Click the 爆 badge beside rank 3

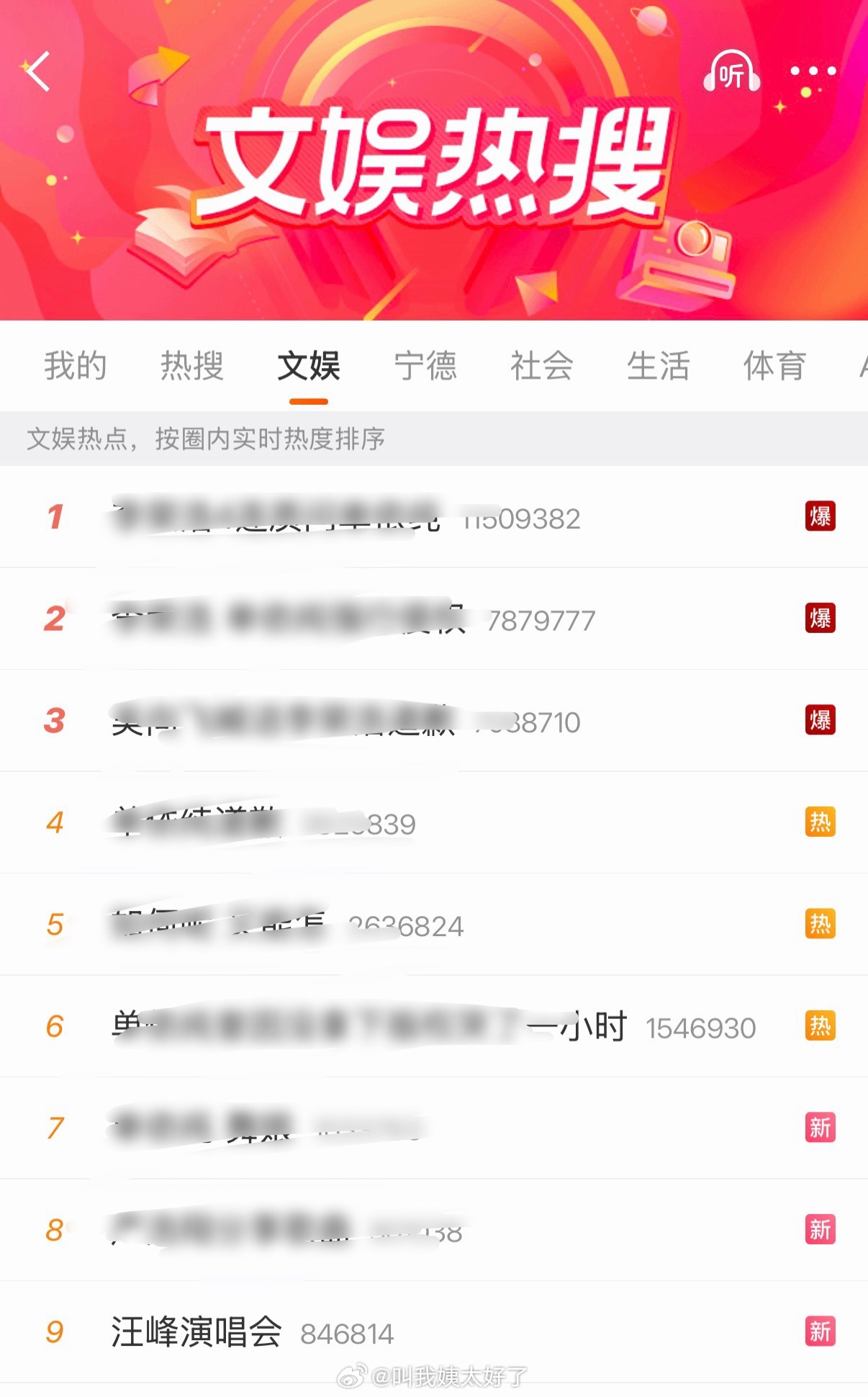tap(820, 721)
